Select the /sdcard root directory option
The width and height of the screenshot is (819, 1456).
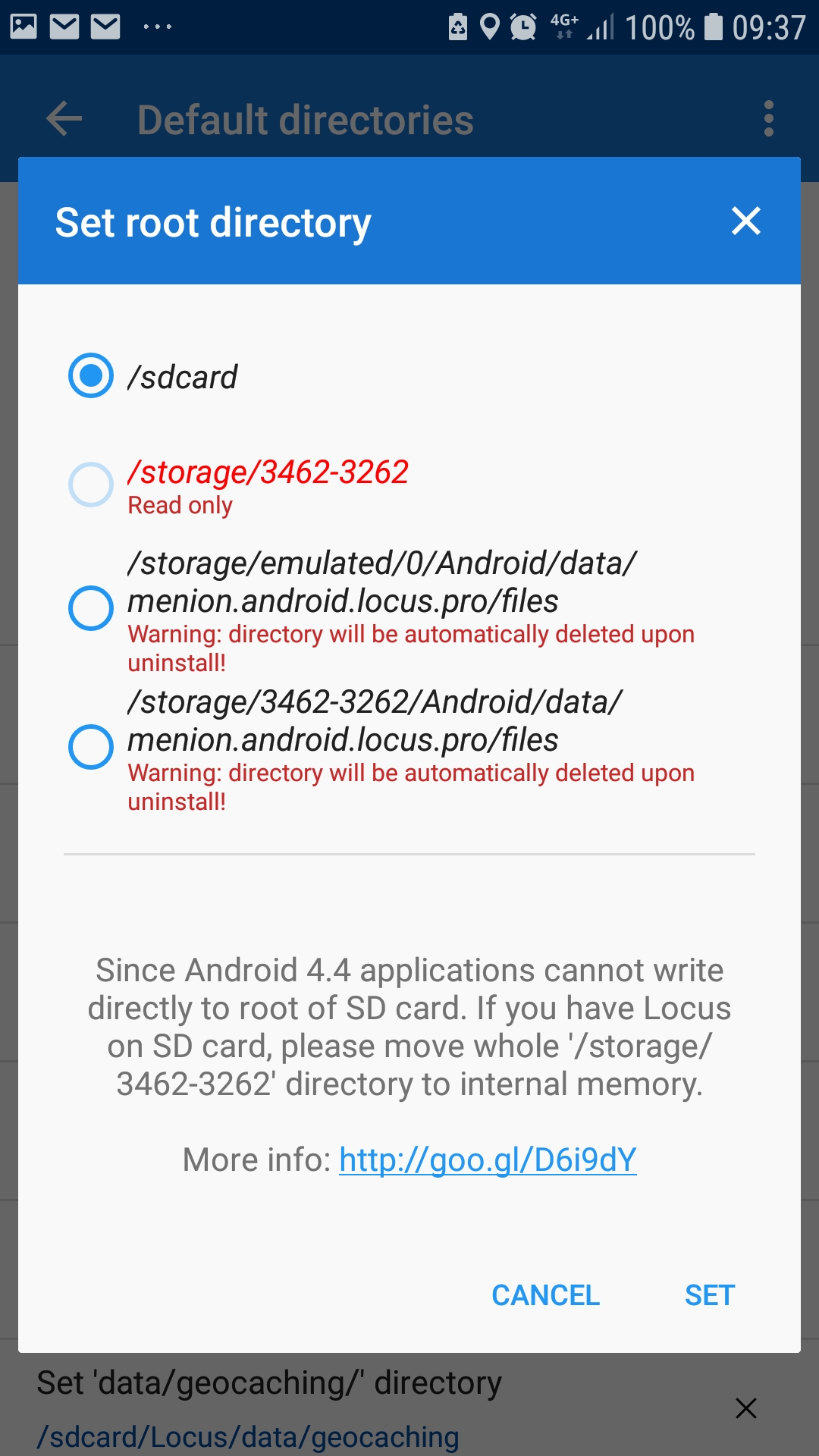pos(91,376)
